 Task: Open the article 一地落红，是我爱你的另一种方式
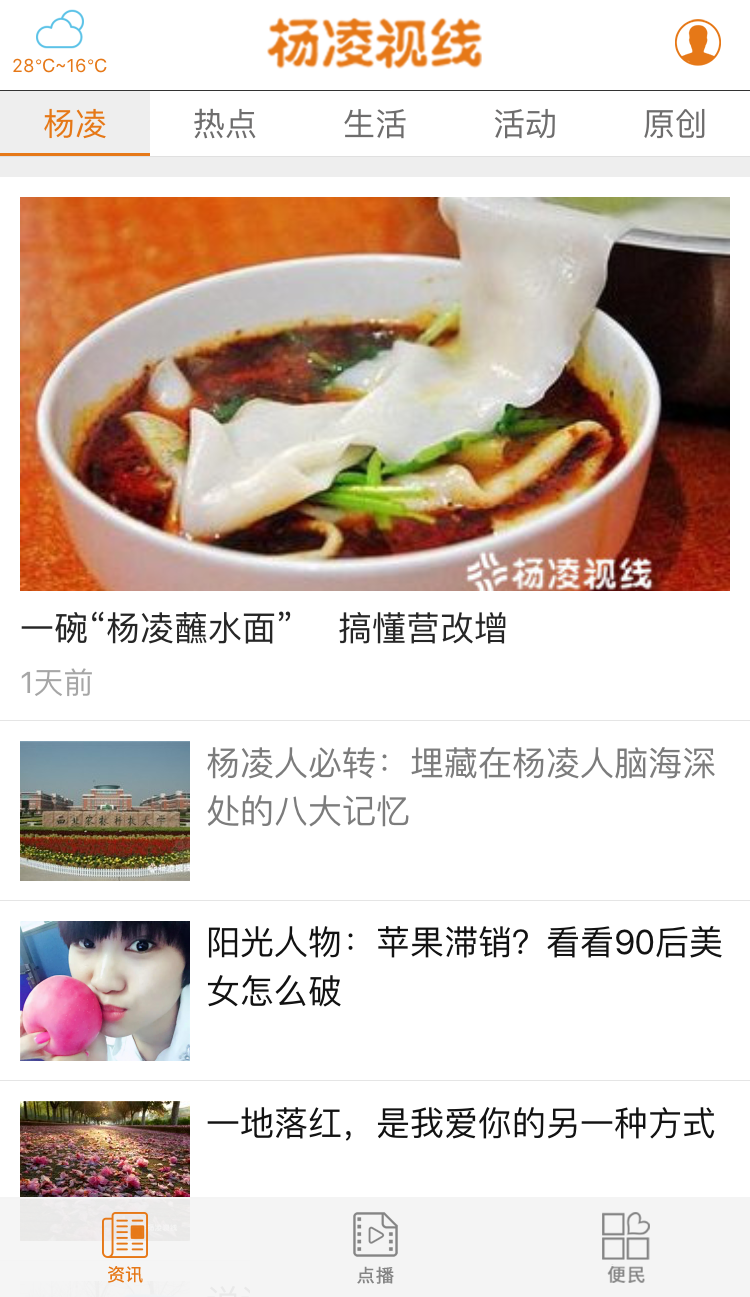tap(460, 1124)
